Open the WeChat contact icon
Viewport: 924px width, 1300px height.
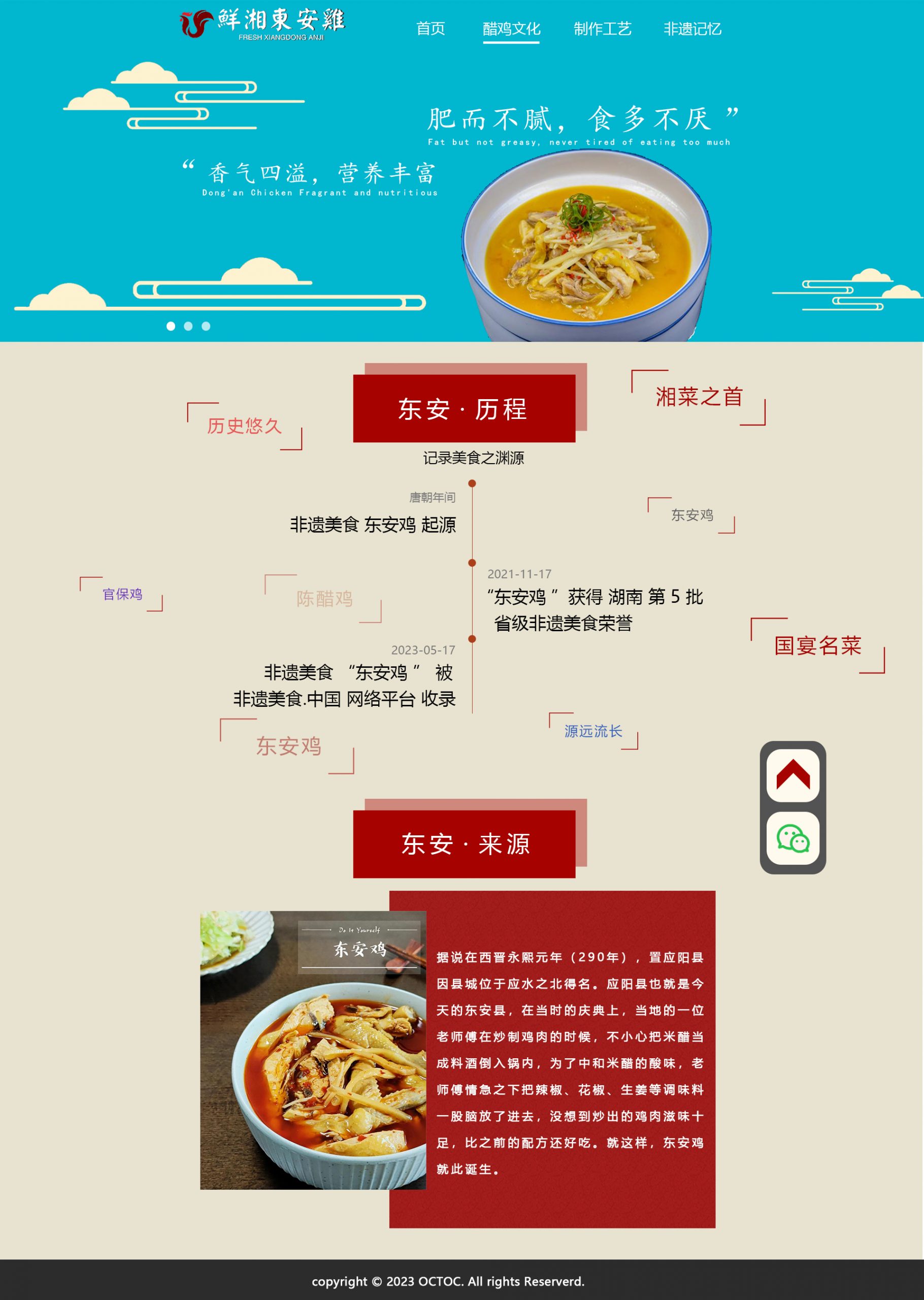[x=793, y=838]
